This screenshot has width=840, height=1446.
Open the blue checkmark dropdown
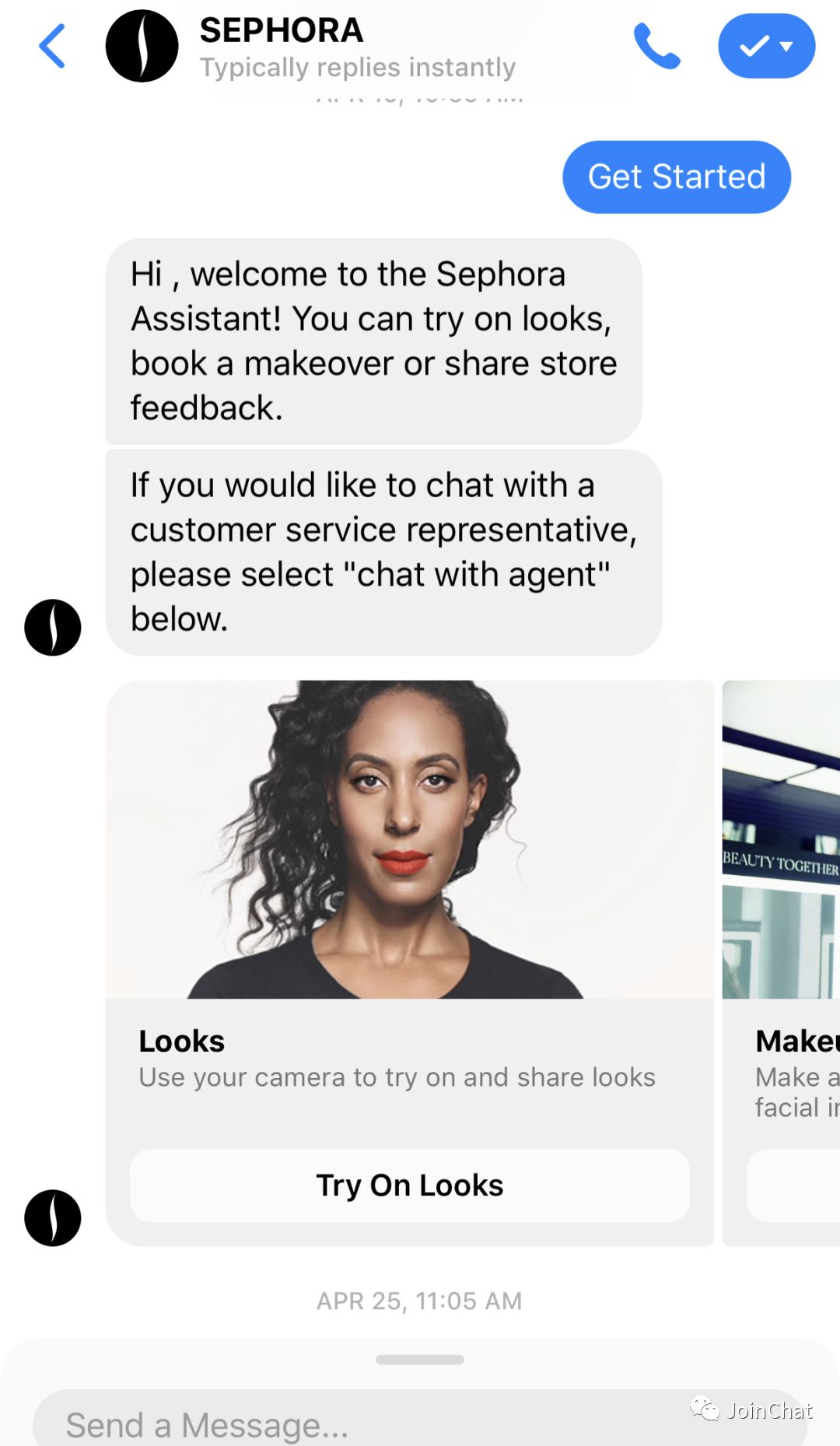click(x=766, y=47)
